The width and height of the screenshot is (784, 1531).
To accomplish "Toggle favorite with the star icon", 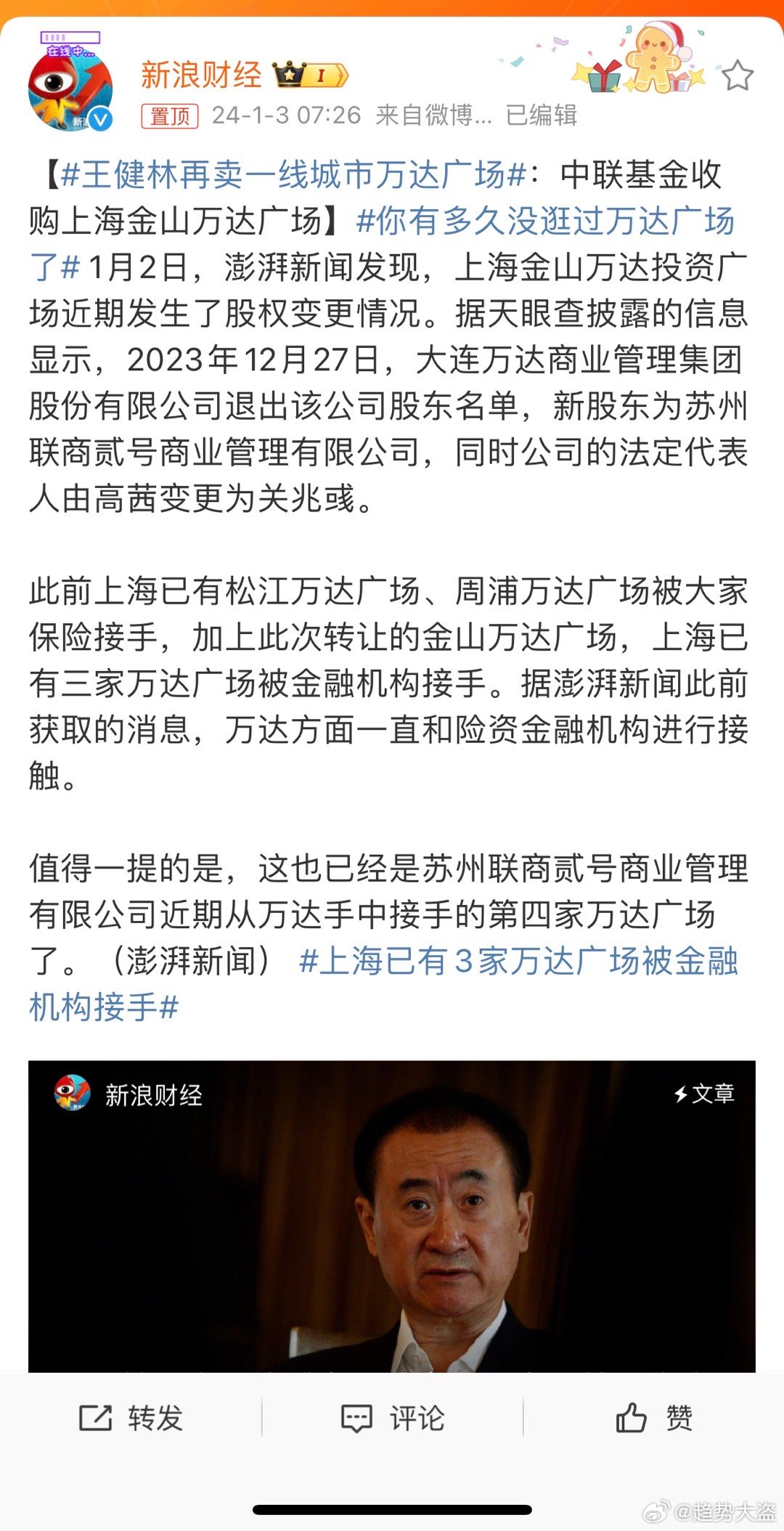I will (736, 75).
